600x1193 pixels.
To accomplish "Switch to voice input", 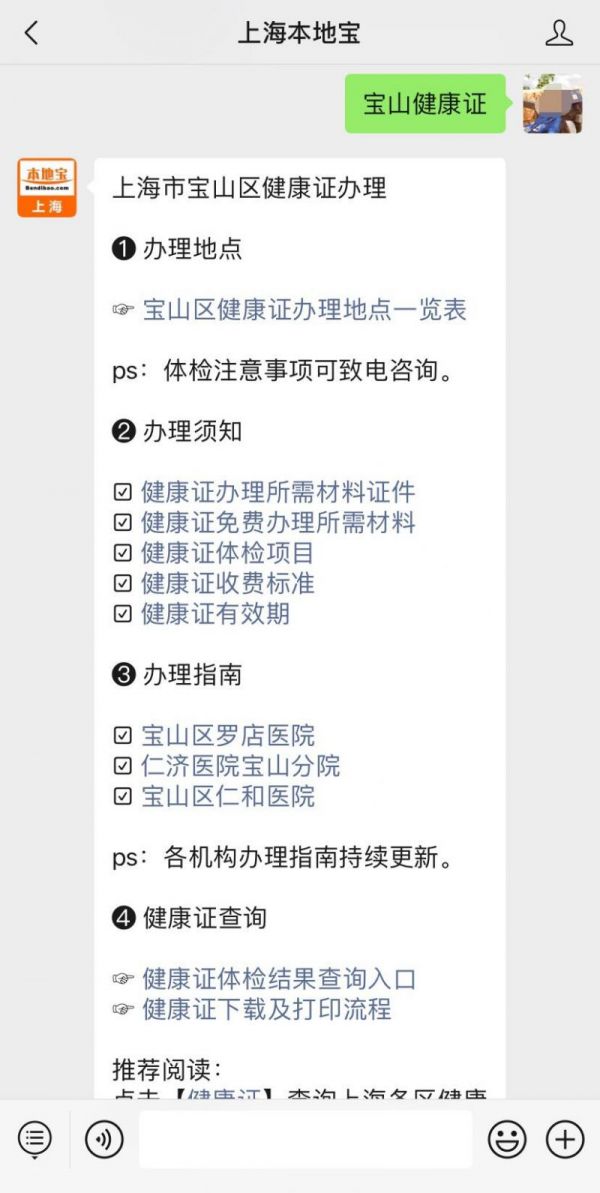I will point(103,1139).
